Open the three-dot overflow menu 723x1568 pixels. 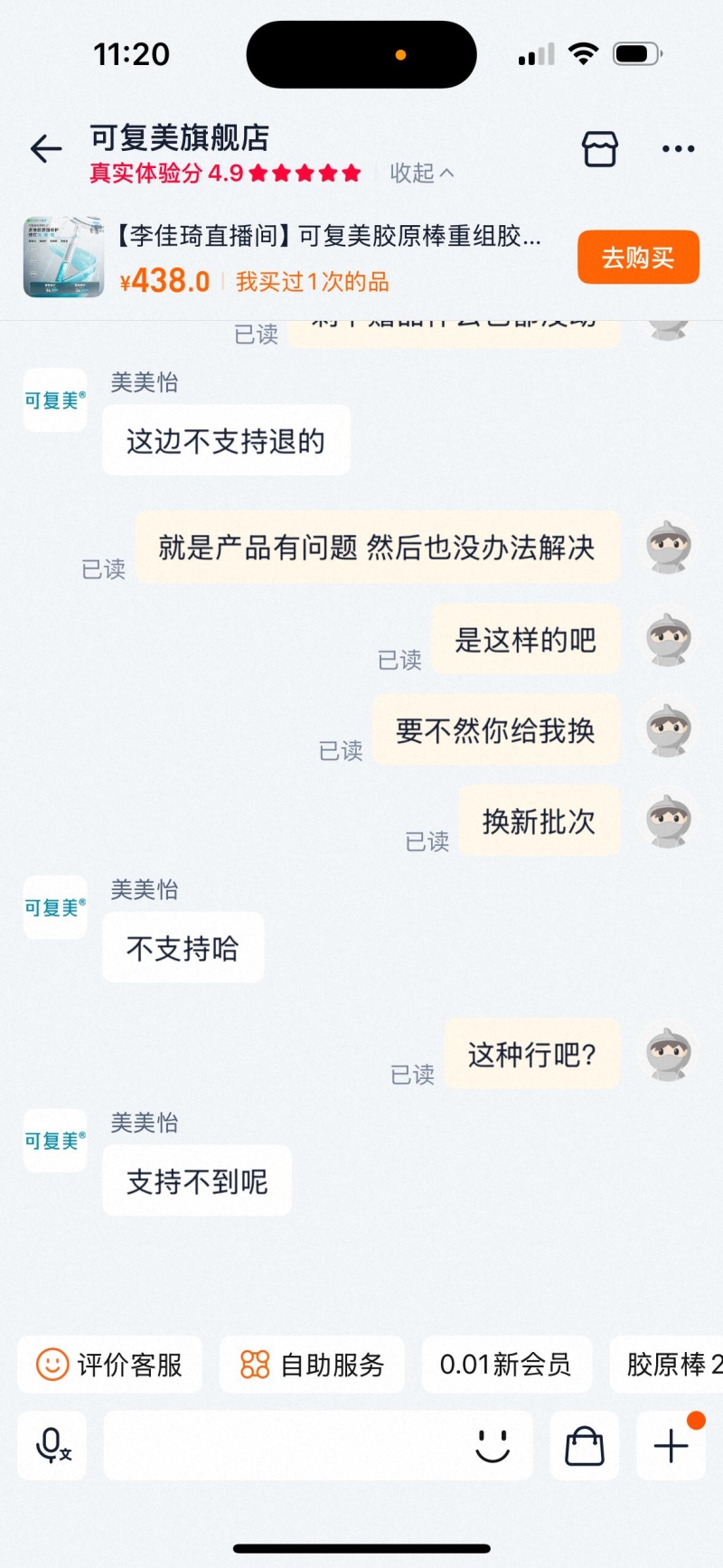678,149
